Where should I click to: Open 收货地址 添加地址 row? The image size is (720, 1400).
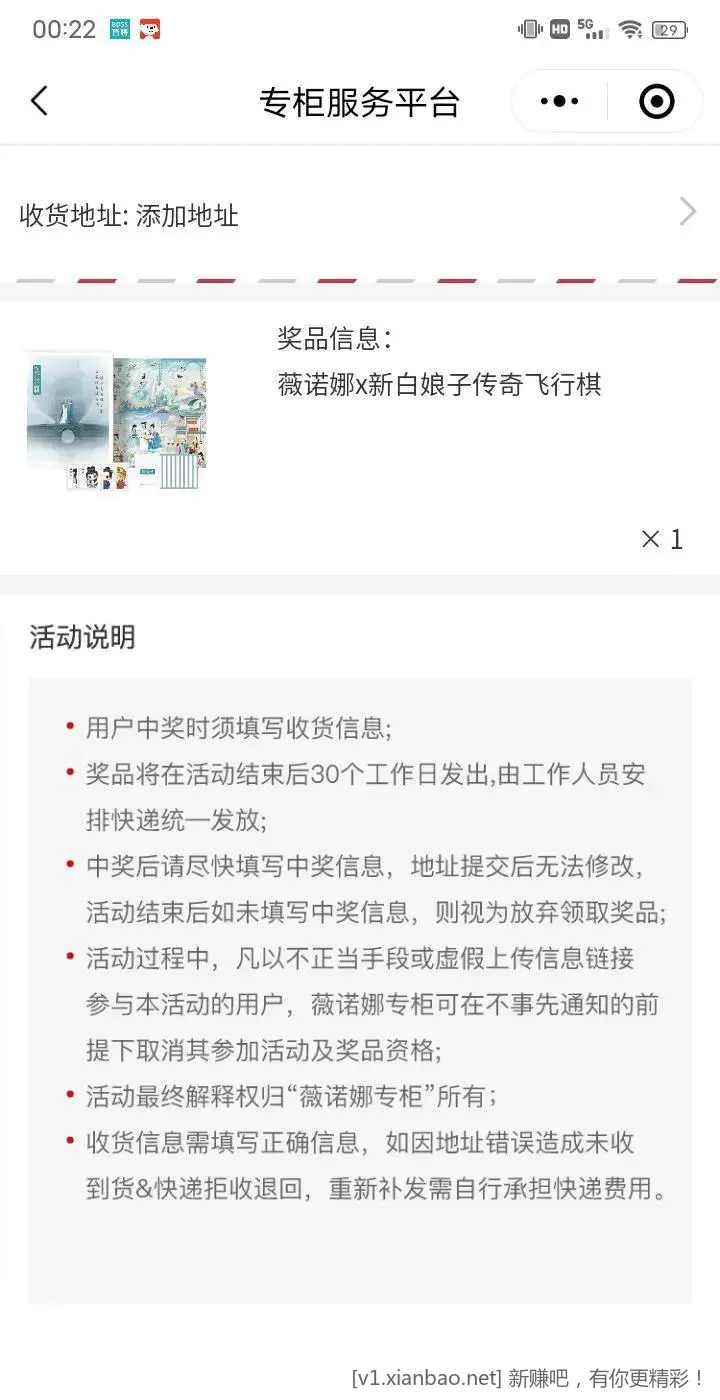pyautogui.click(x=360, y=214)
